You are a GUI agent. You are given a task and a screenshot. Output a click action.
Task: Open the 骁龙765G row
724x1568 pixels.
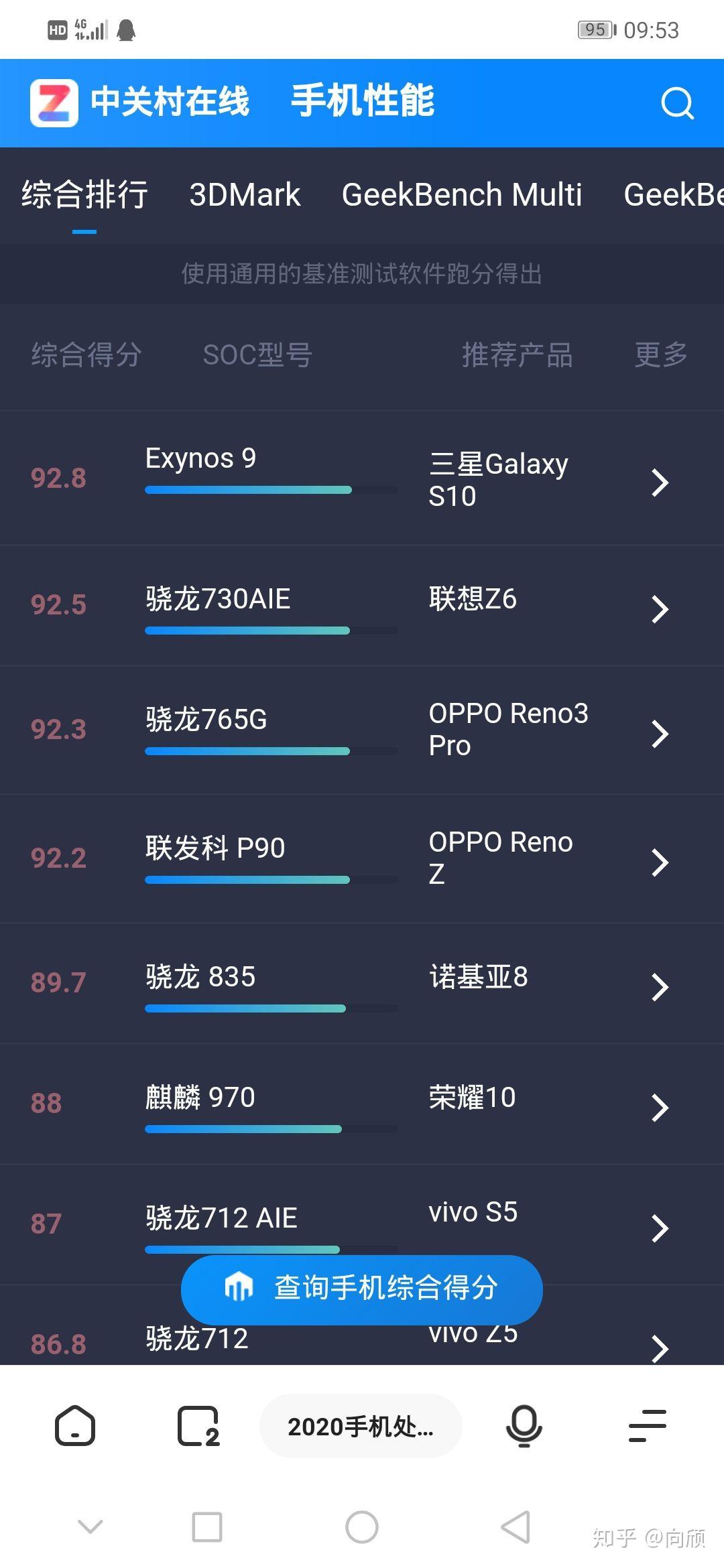pos(362,730)
